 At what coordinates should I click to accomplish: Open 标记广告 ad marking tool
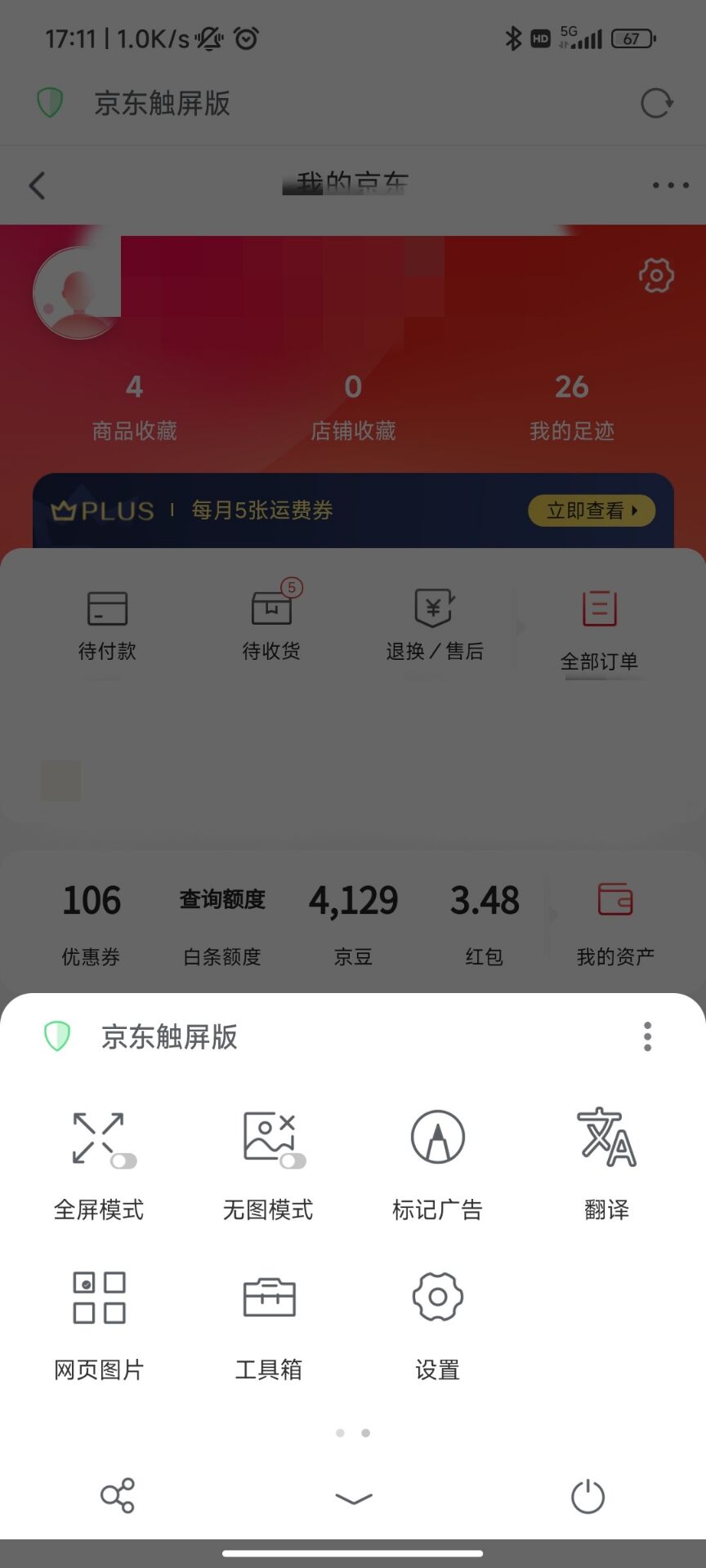437,1165
